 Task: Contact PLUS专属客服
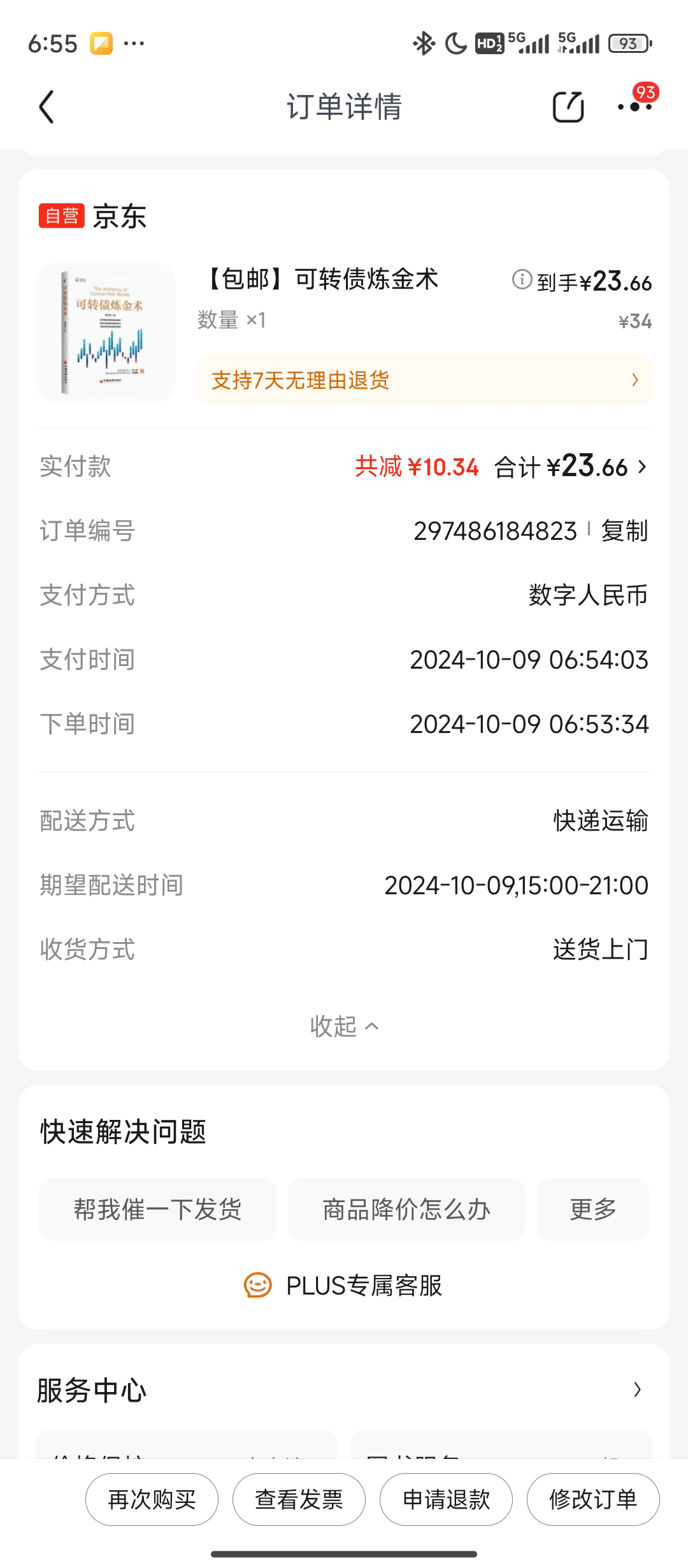tap(344, 1285)
